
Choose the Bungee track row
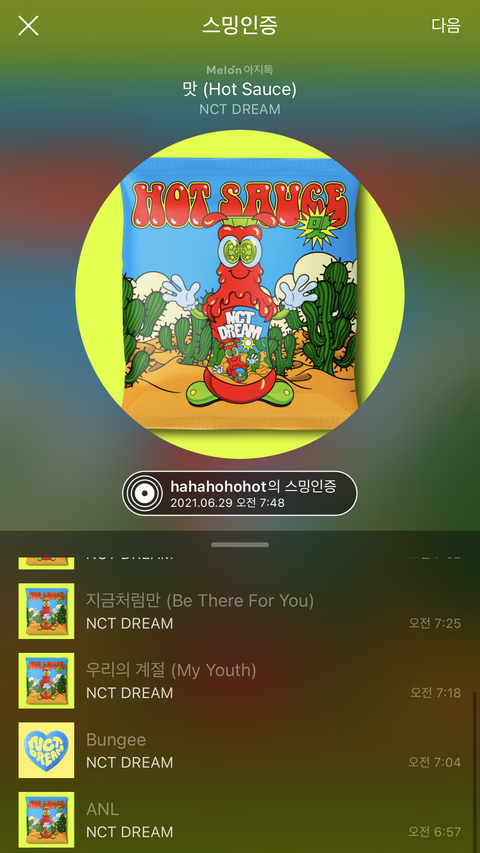[240, 750]
